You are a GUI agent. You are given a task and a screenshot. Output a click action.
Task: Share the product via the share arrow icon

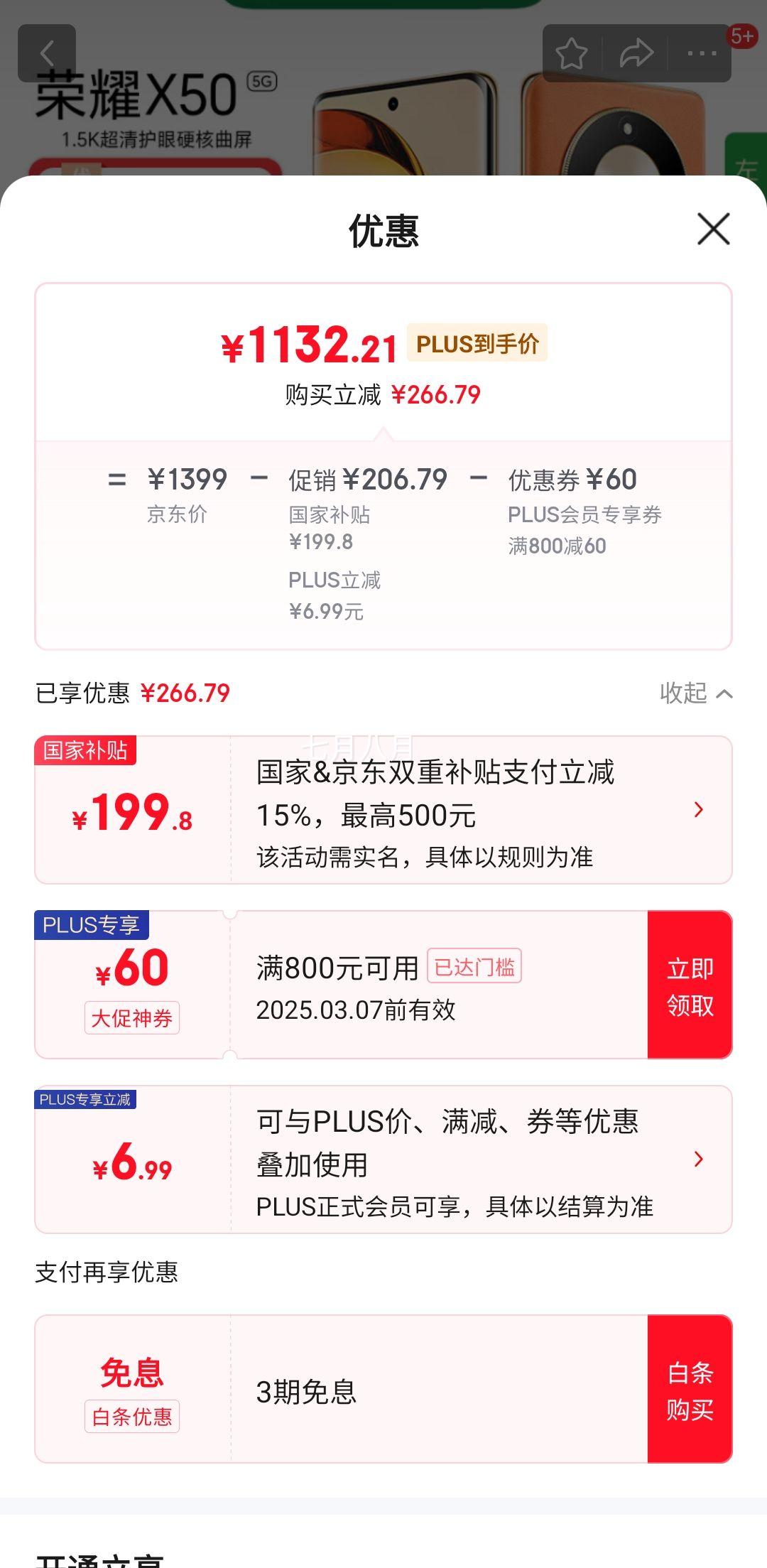(634, 53)
